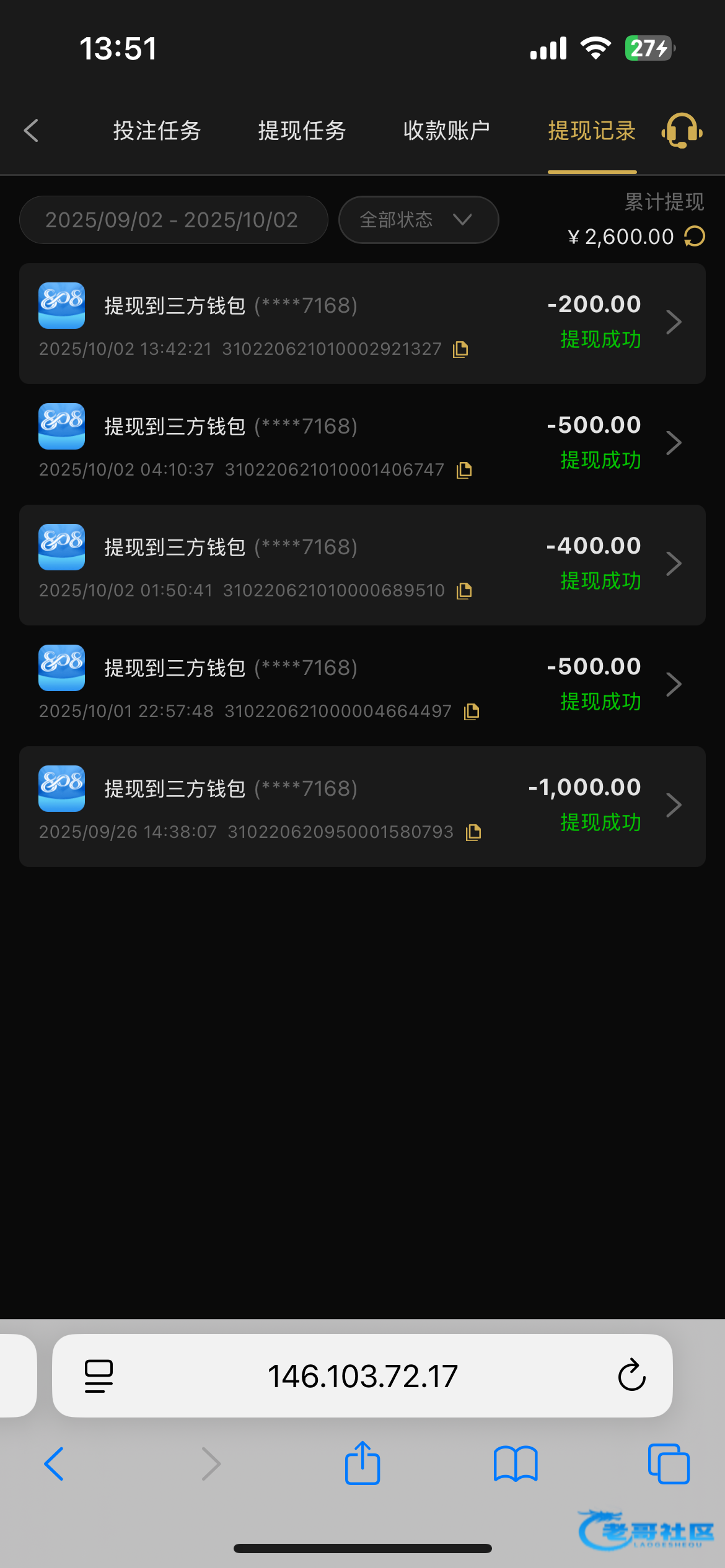This screenshot has width=725, height=1568.
Task: Reload the page in the browser address bar
Action: 631,1376
